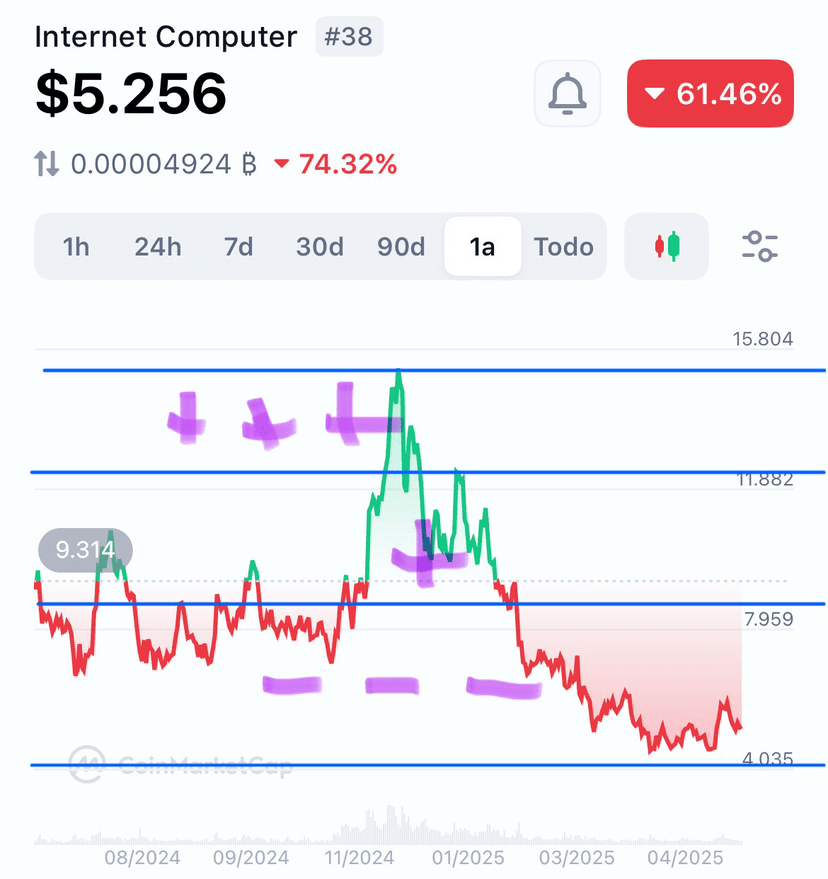Switch to candlestick chart view
The image size is (828, 879).
(x=666, y=246)
